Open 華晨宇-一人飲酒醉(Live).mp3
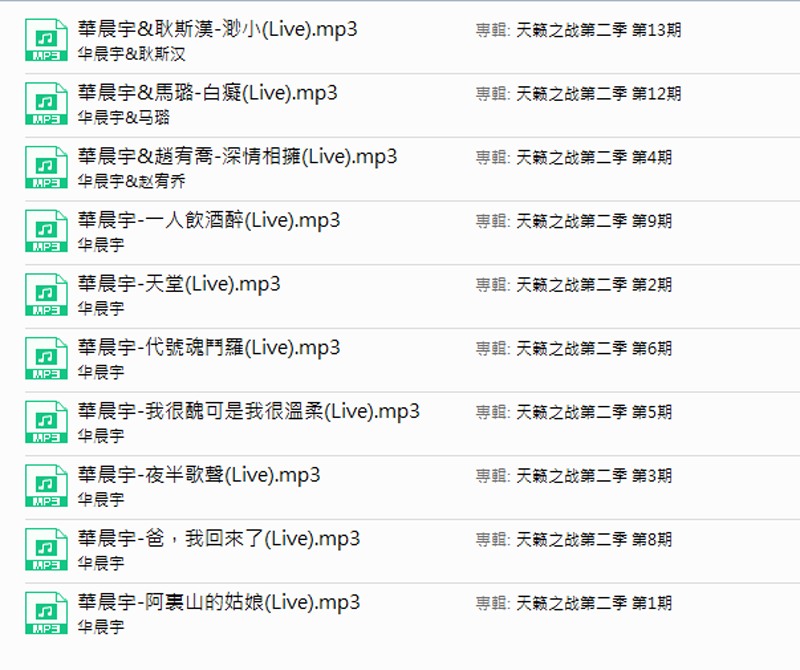 click(208, 221)
